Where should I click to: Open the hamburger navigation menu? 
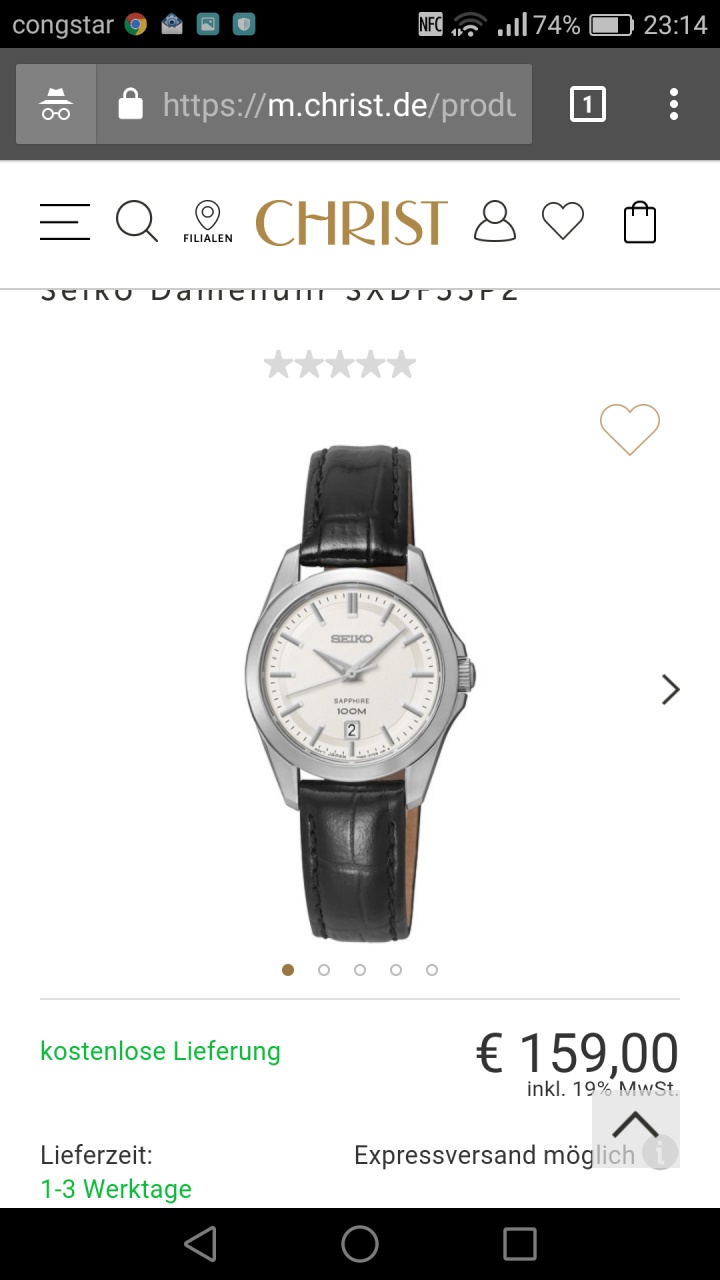tap(65, 221)
